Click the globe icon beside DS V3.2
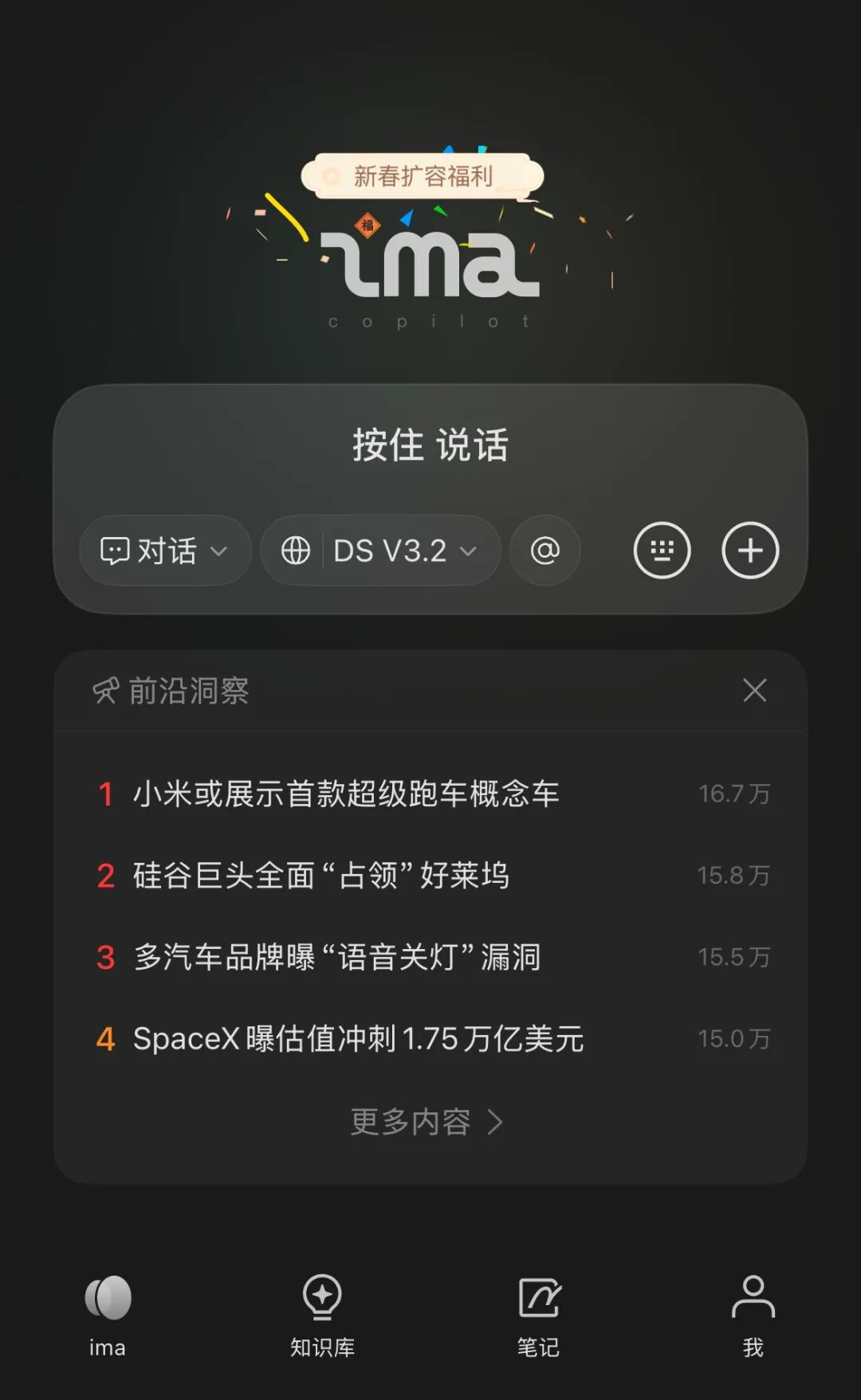 (296, 551)
